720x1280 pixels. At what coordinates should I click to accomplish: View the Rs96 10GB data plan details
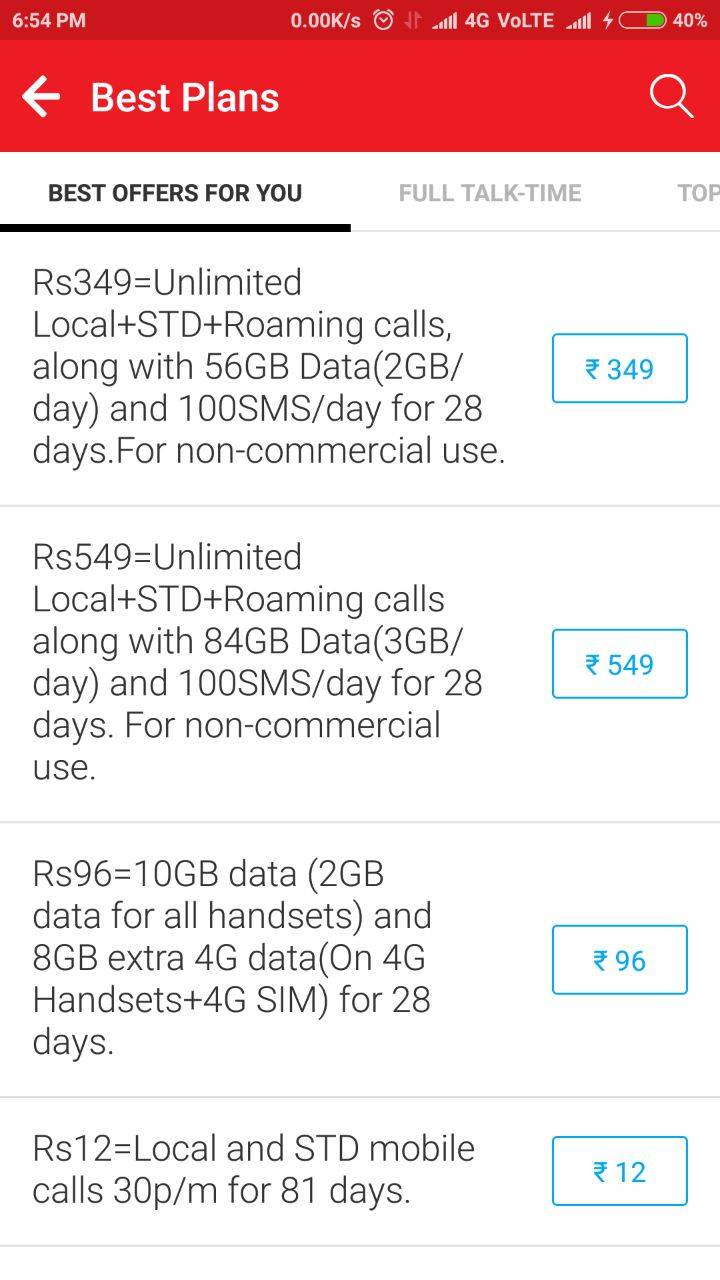click(360, 960)
